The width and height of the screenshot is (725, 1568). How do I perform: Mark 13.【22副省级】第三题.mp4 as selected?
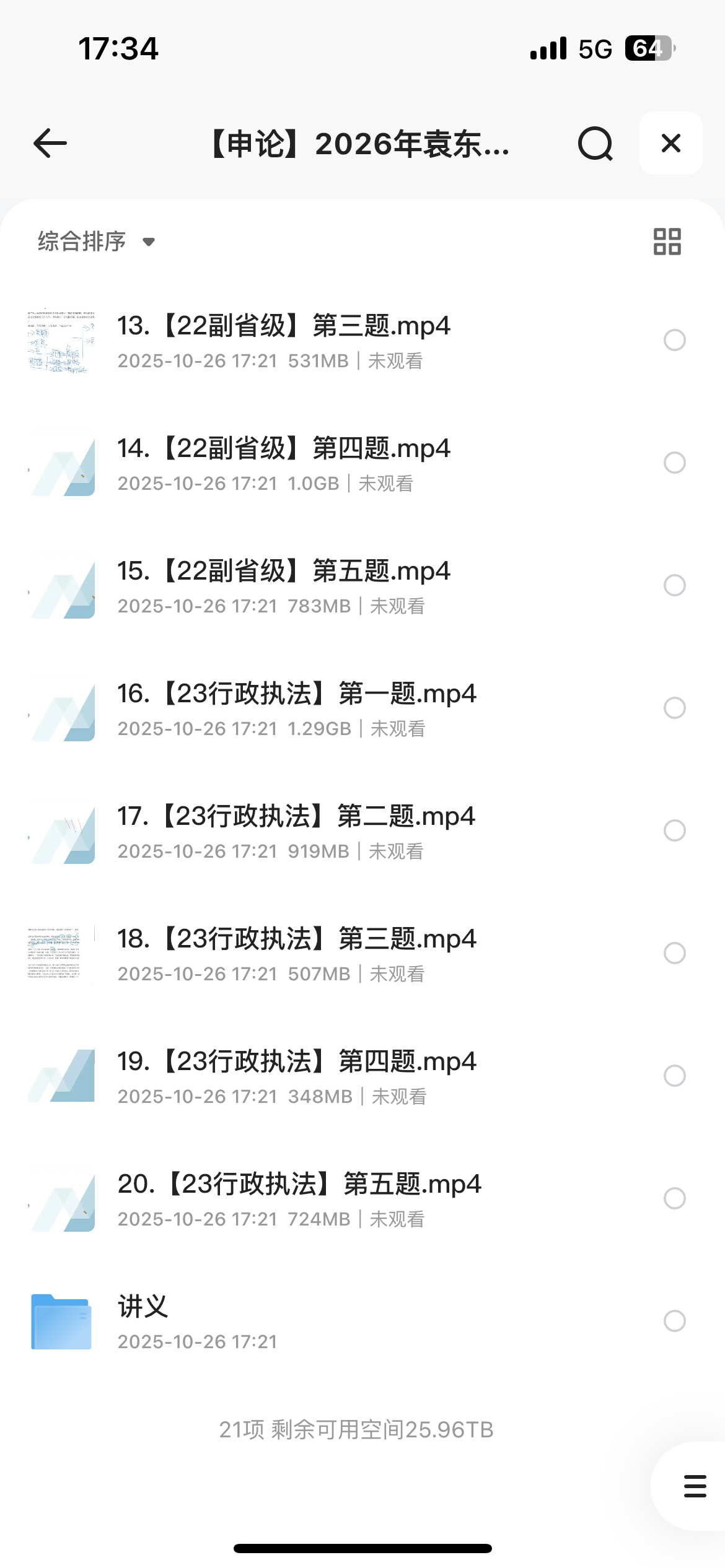click(674, 340)
